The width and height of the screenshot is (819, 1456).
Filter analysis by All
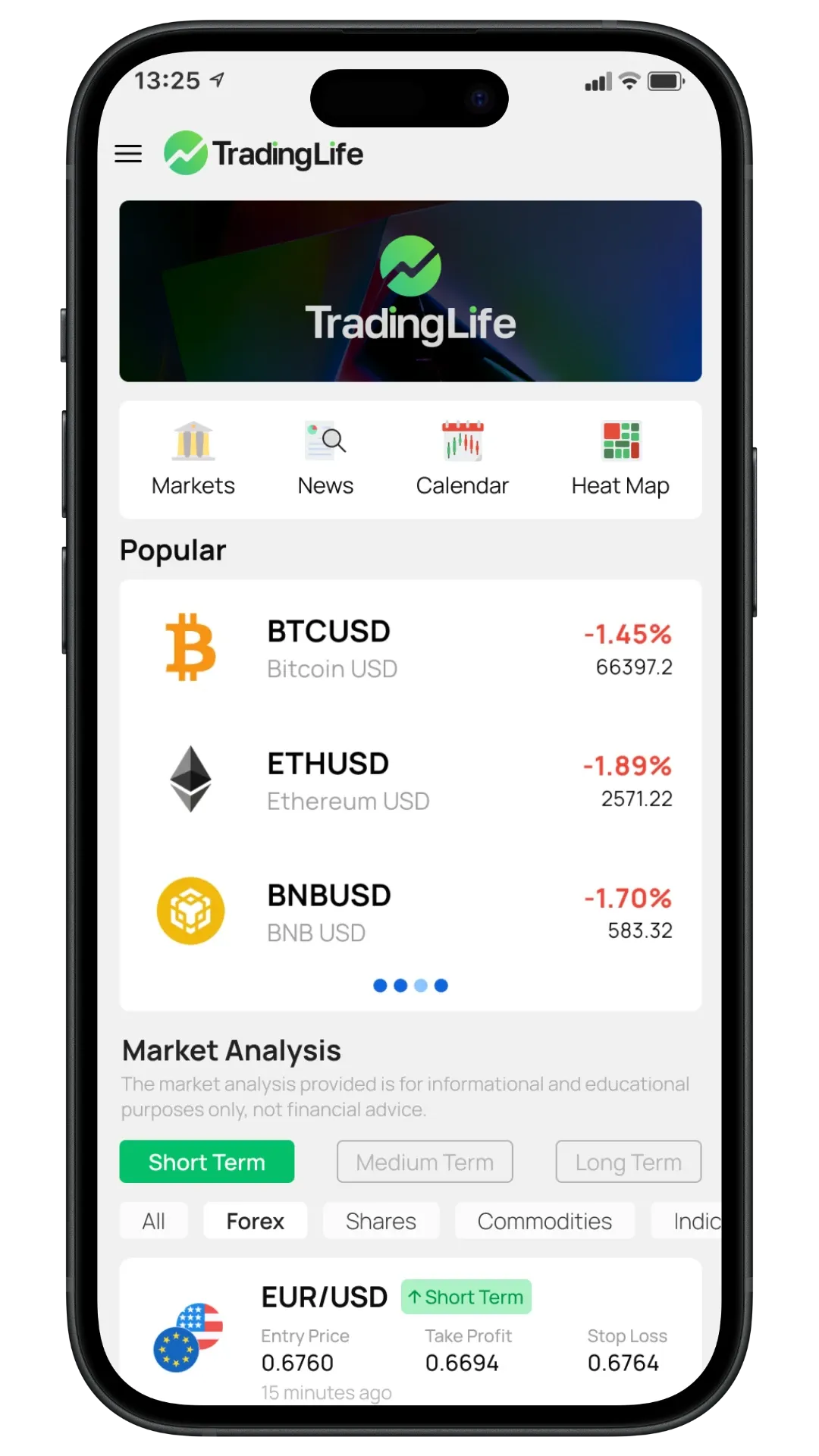click(x=153, y=1221)
